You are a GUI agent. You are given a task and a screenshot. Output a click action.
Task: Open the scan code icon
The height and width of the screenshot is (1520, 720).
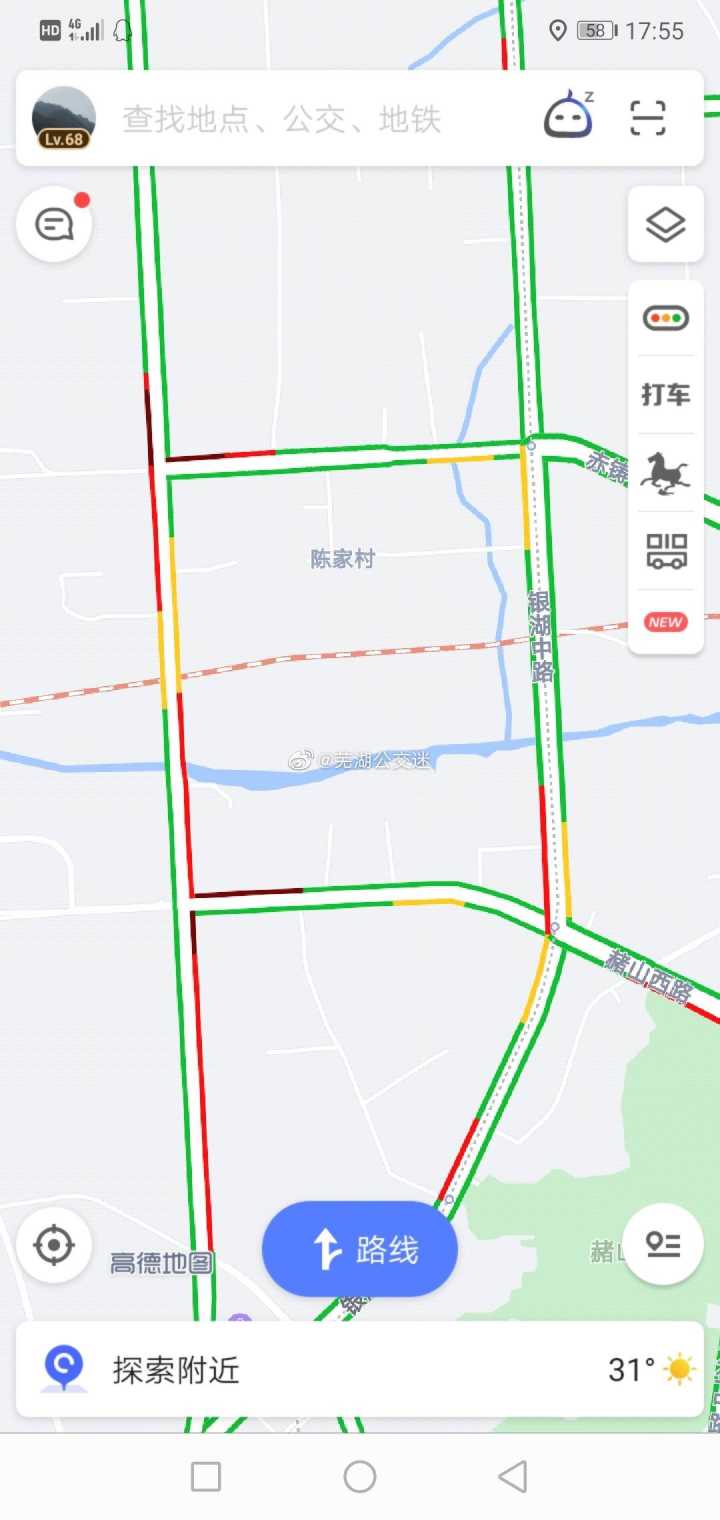tap(648, 118)
